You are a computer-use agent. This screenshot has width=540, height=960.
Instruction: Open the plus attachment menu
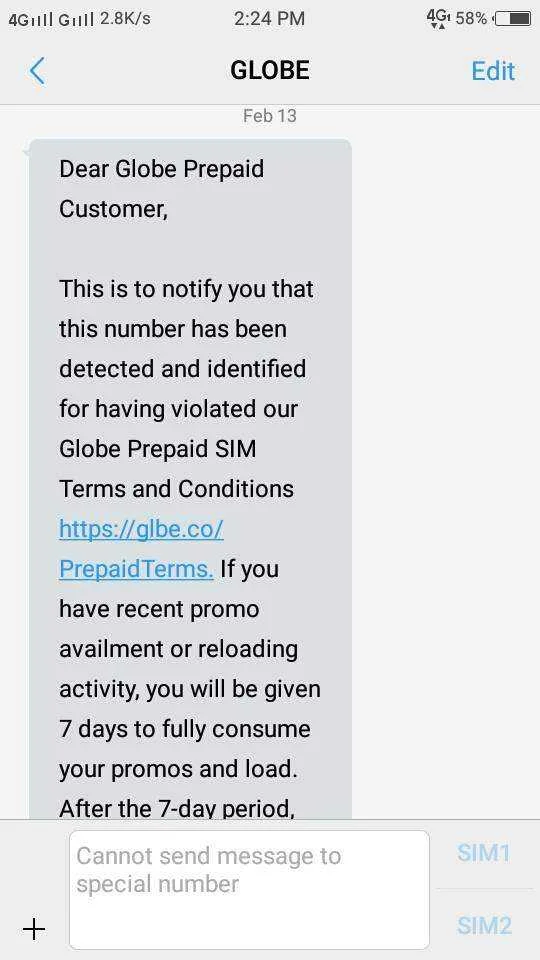pos(34,929)
